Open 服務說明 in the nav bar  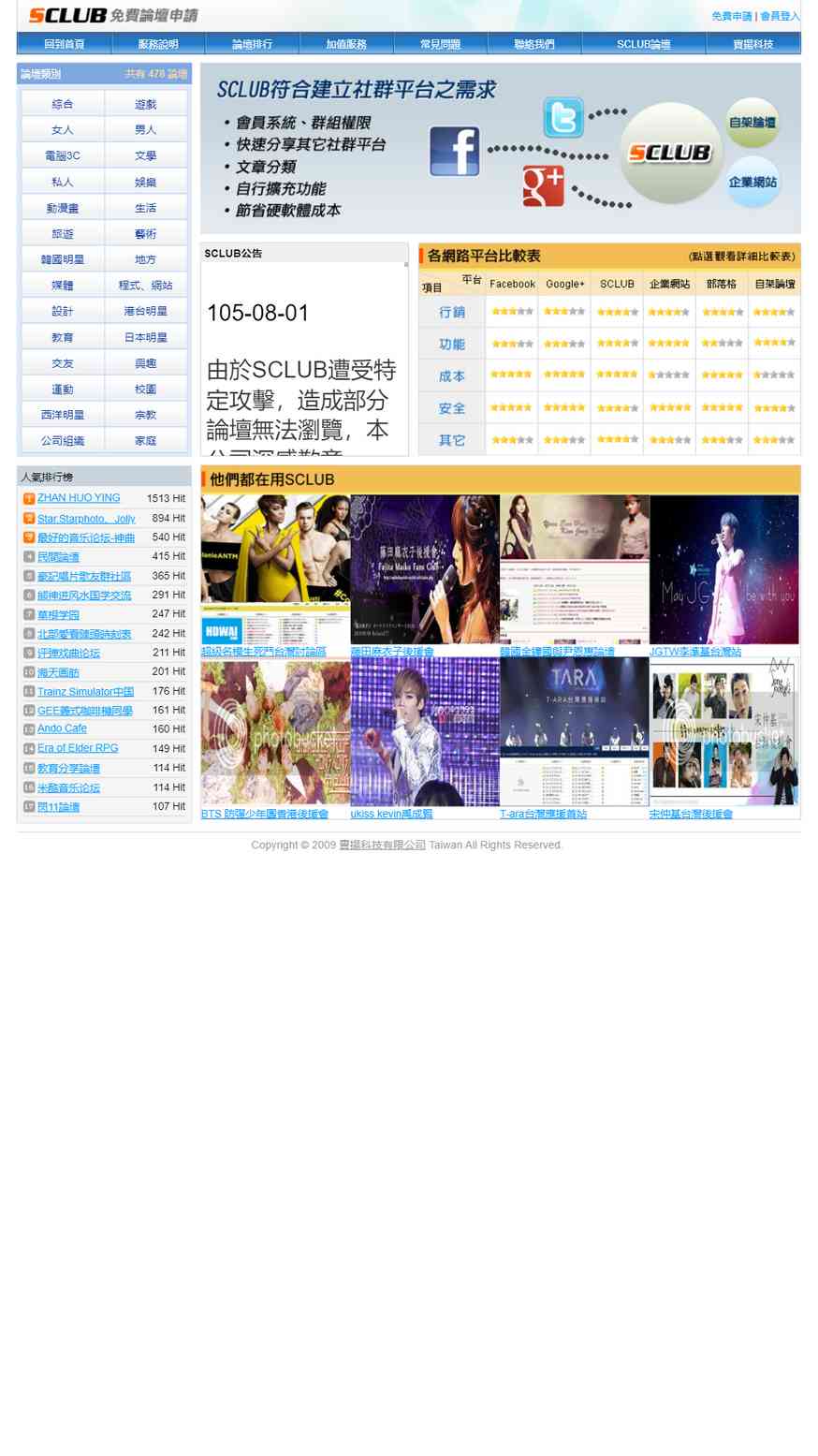click(158, 44)
